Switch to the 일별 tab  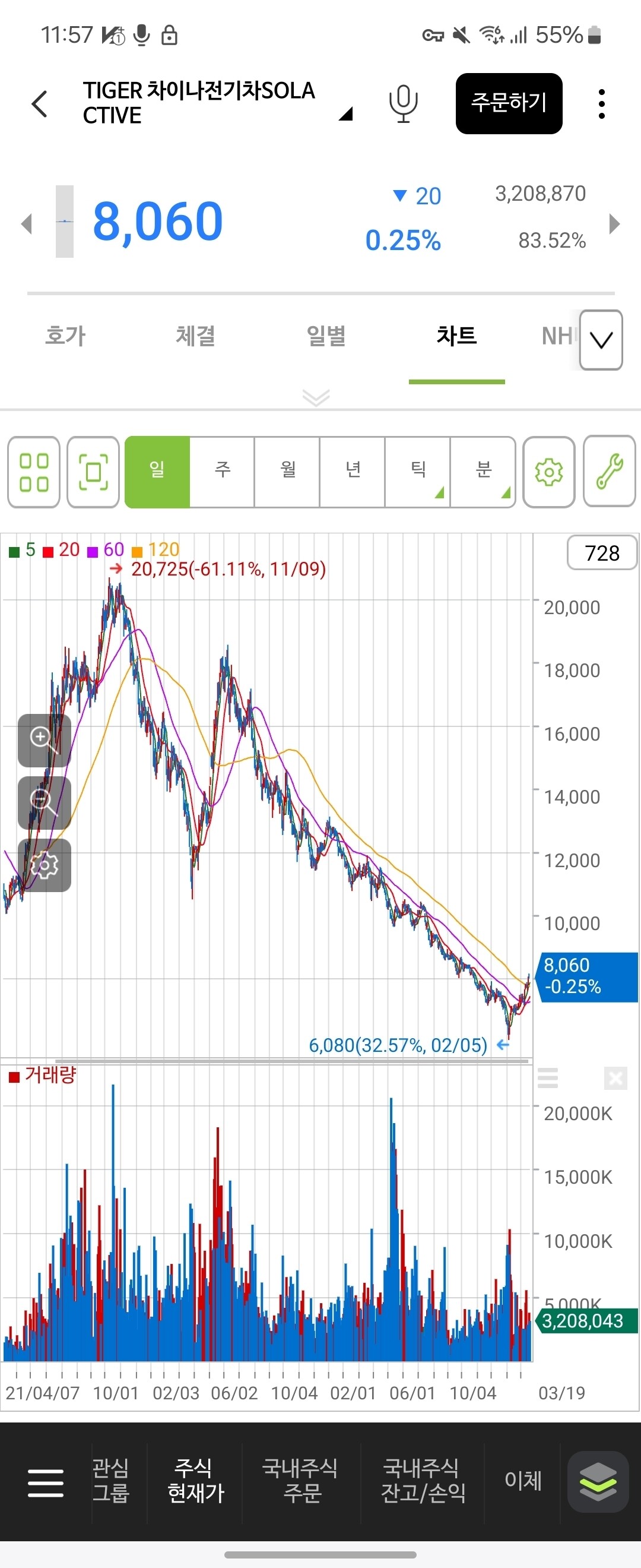(326, 336)
